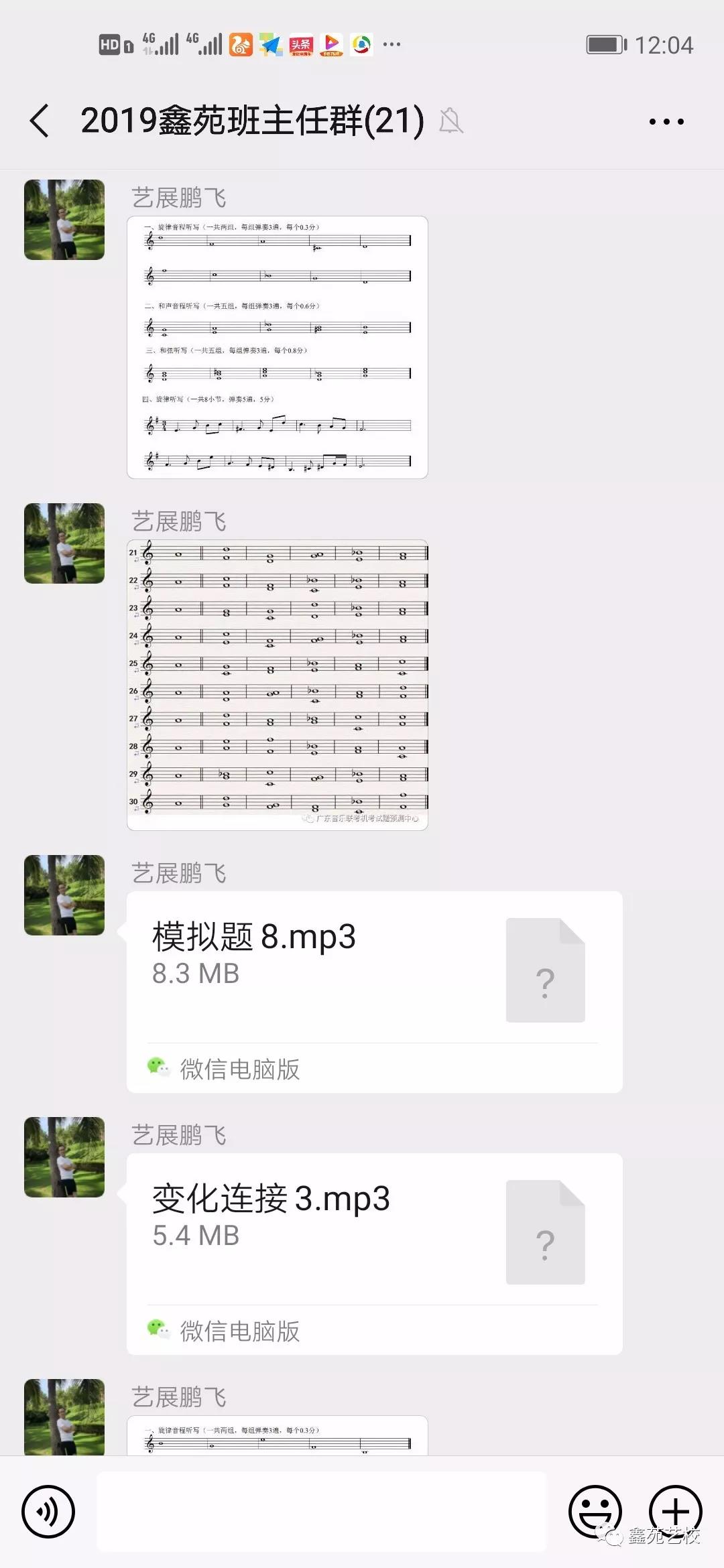Focus the message text field

322,1512
